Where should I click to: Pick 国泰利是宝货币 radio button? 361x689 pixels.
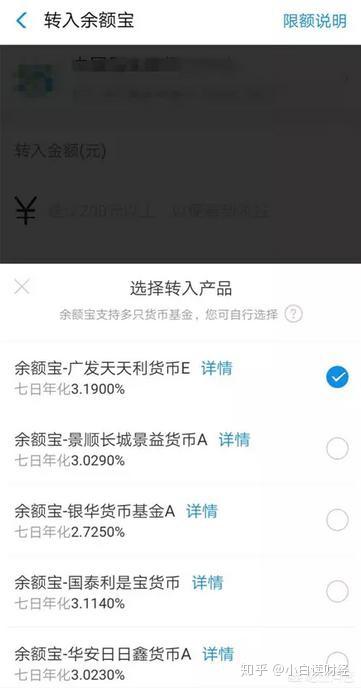(x=337, y=591)
